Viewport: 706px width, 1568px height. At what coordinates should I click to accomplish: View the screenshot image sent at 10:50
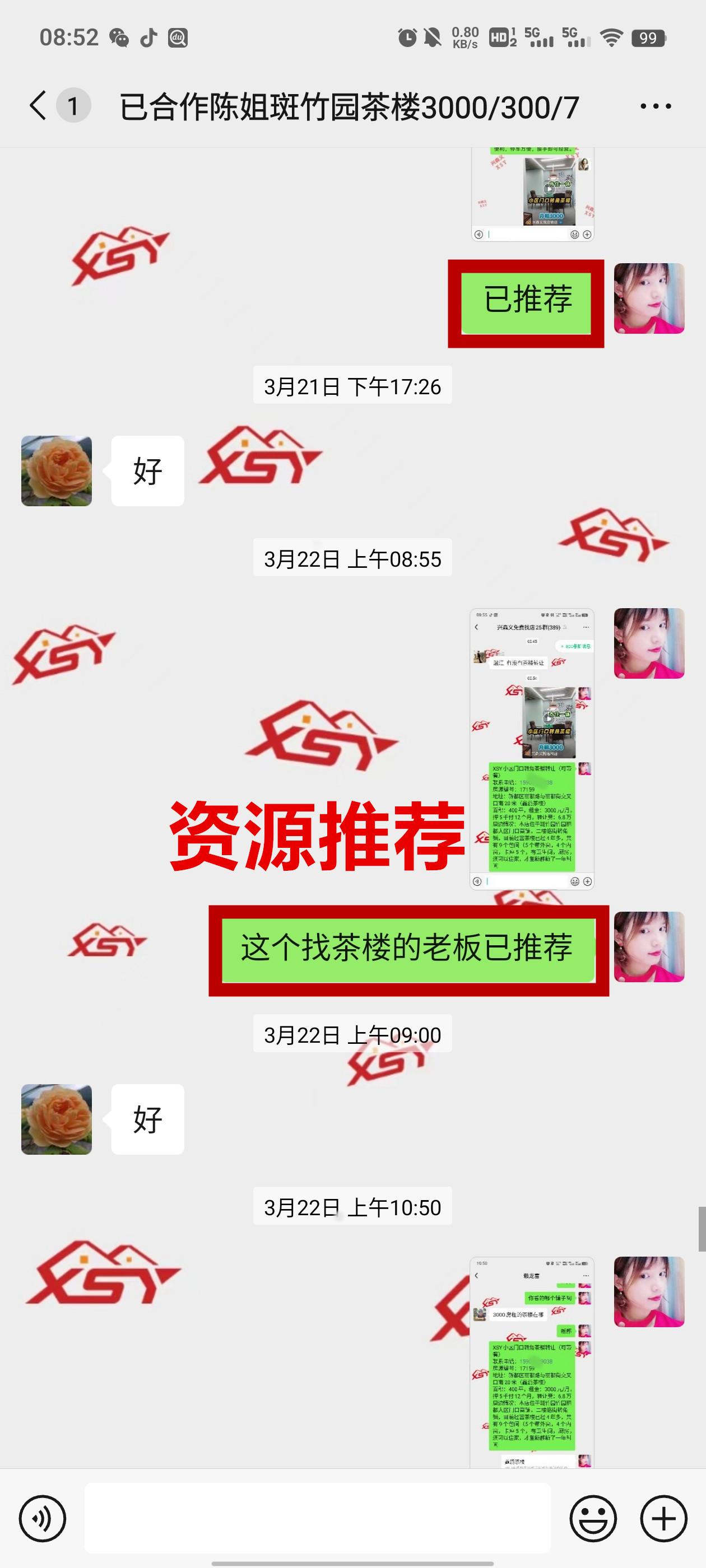tap(531, 1362)
